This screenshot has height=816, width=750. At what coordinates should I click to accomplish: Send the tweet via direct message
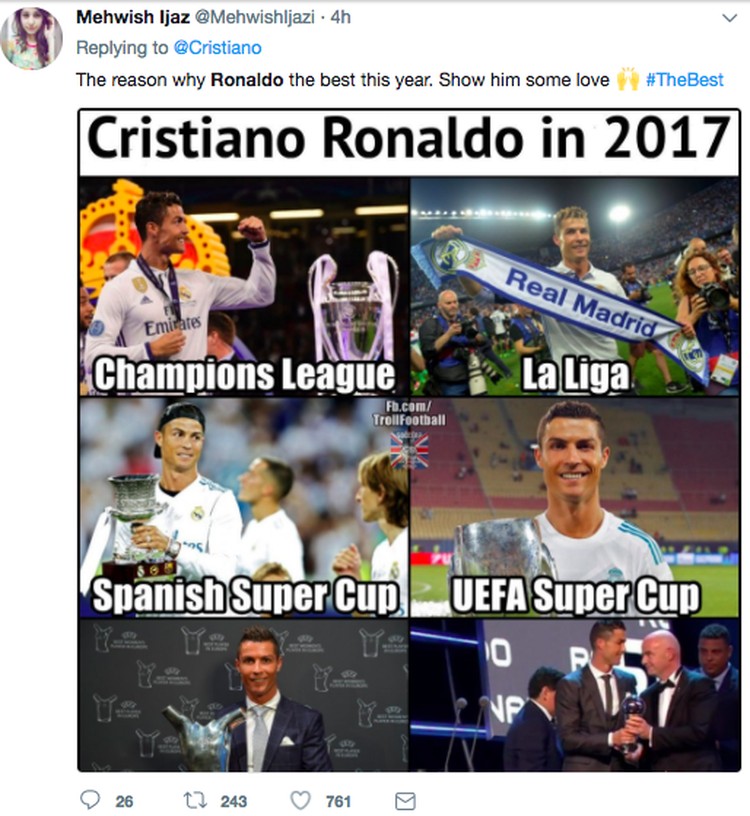click(404, 801)
